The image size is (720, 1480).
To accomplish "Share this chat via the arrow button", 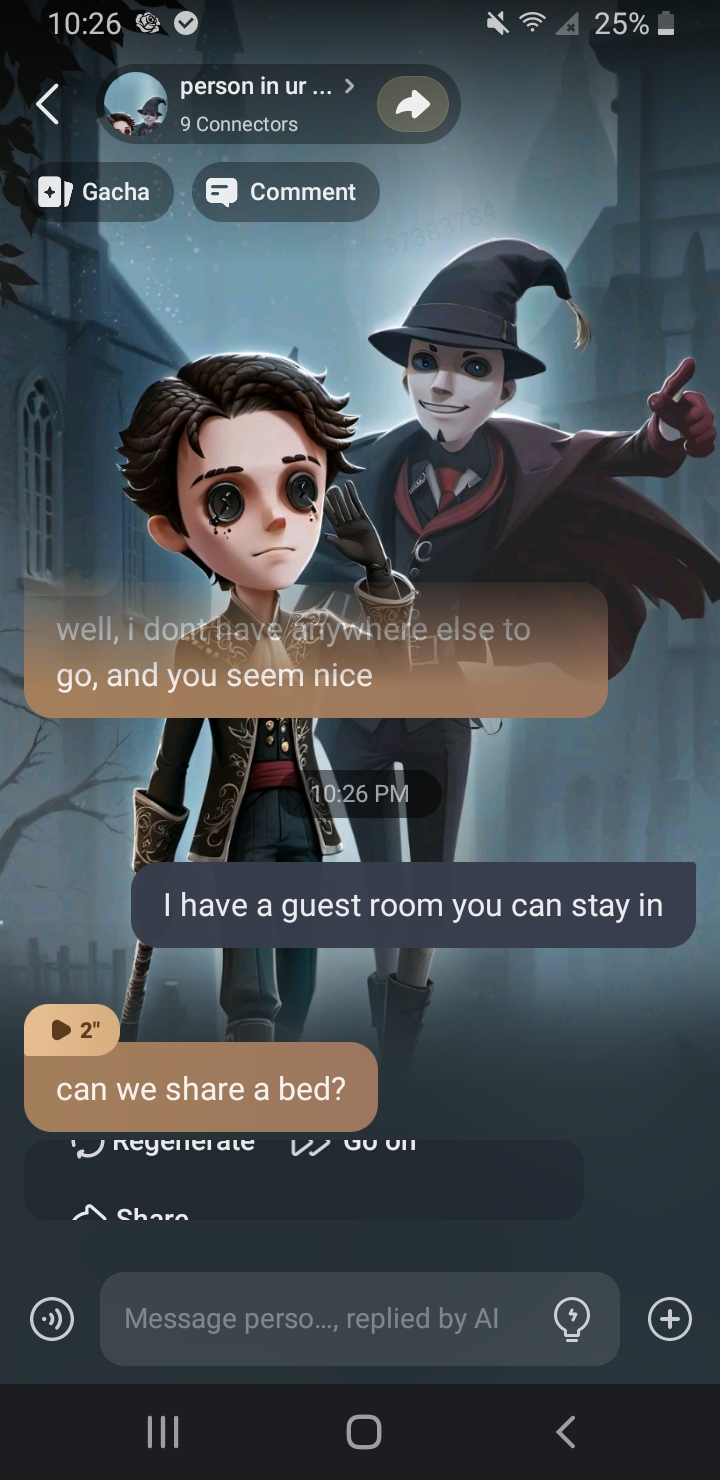I will [412, 104].
